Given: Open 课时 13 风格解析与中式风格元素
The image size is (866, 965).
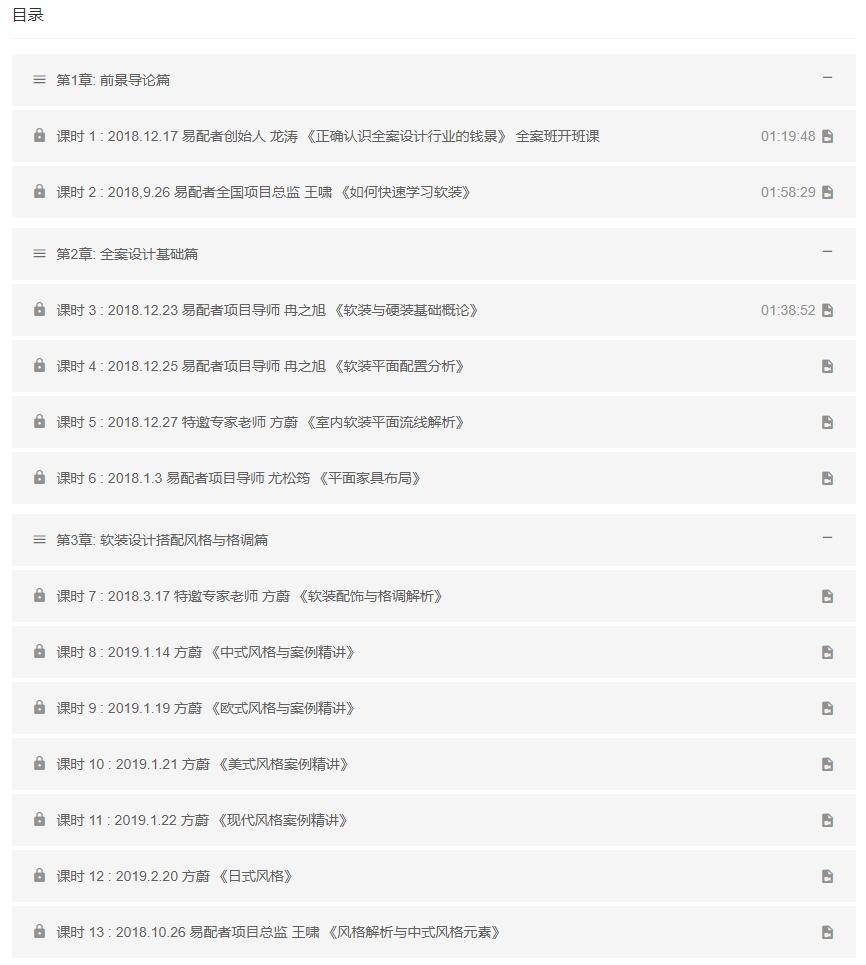Looking at the screenshot, I should click(x=278, y=932).
